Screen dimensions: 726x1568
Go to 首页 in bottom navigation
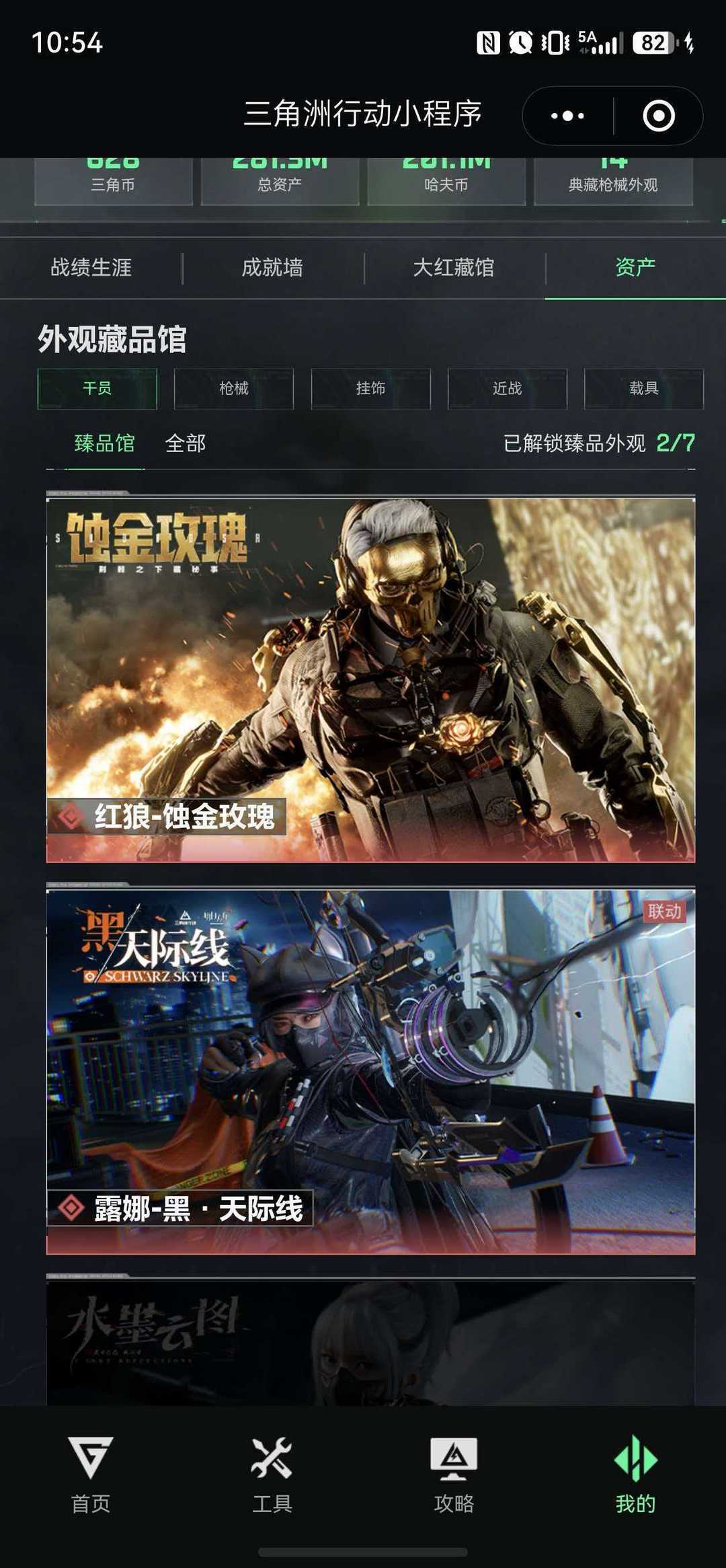point(91,1476)
